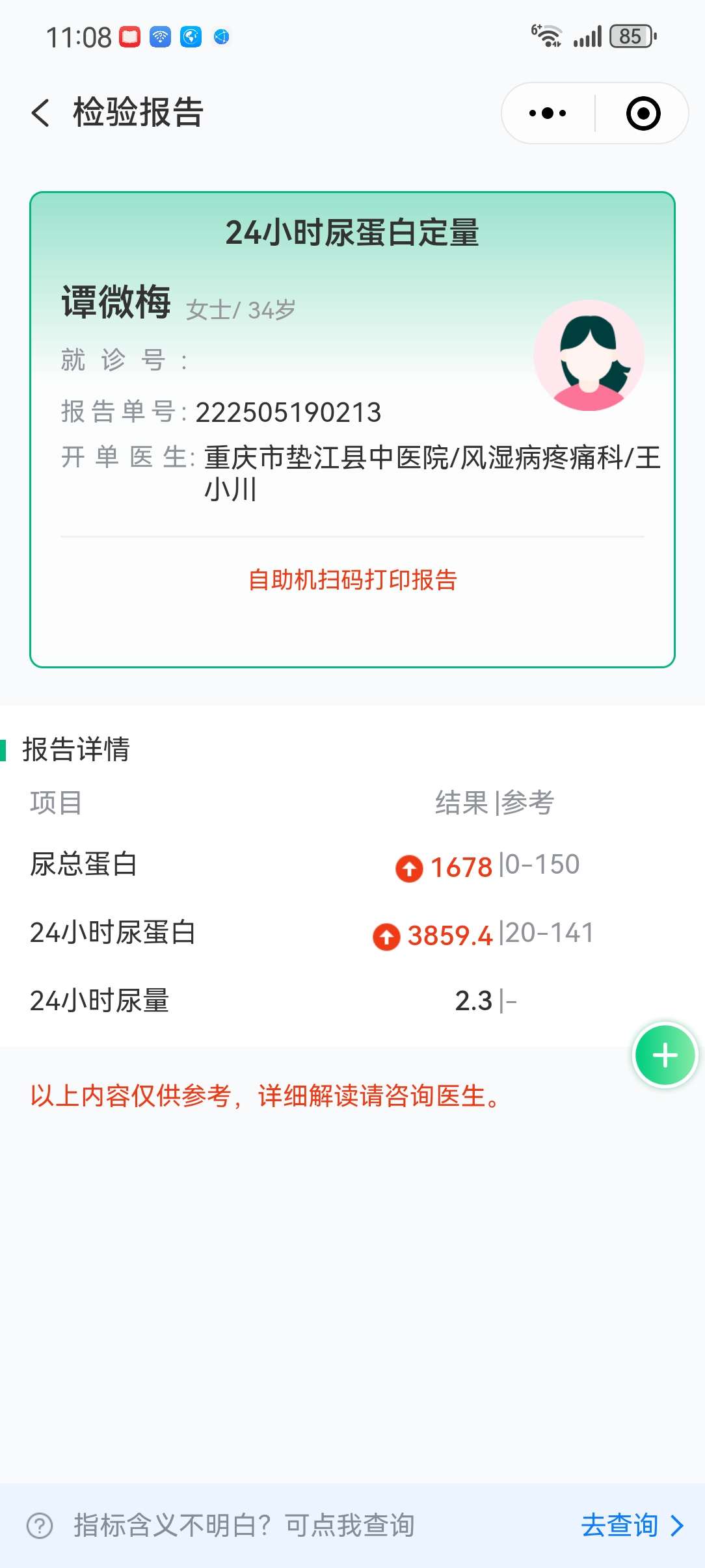Image resolution: width=705 pixels, height=1568 pixels.
Task: Tap the circular close/minimize mini-program button
Action: (641, 112)
